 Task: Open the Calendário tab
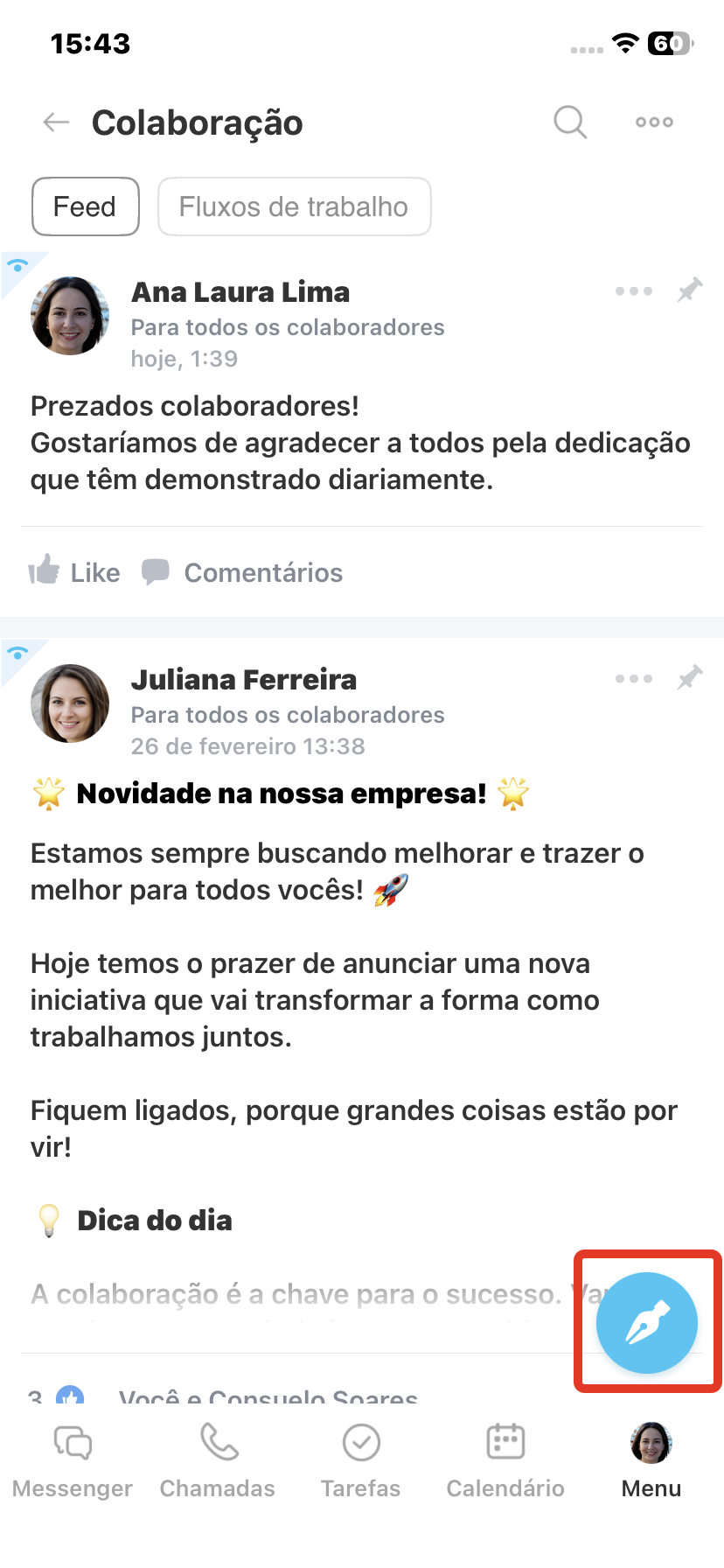pyautogui.click(x=505, y=1459)
